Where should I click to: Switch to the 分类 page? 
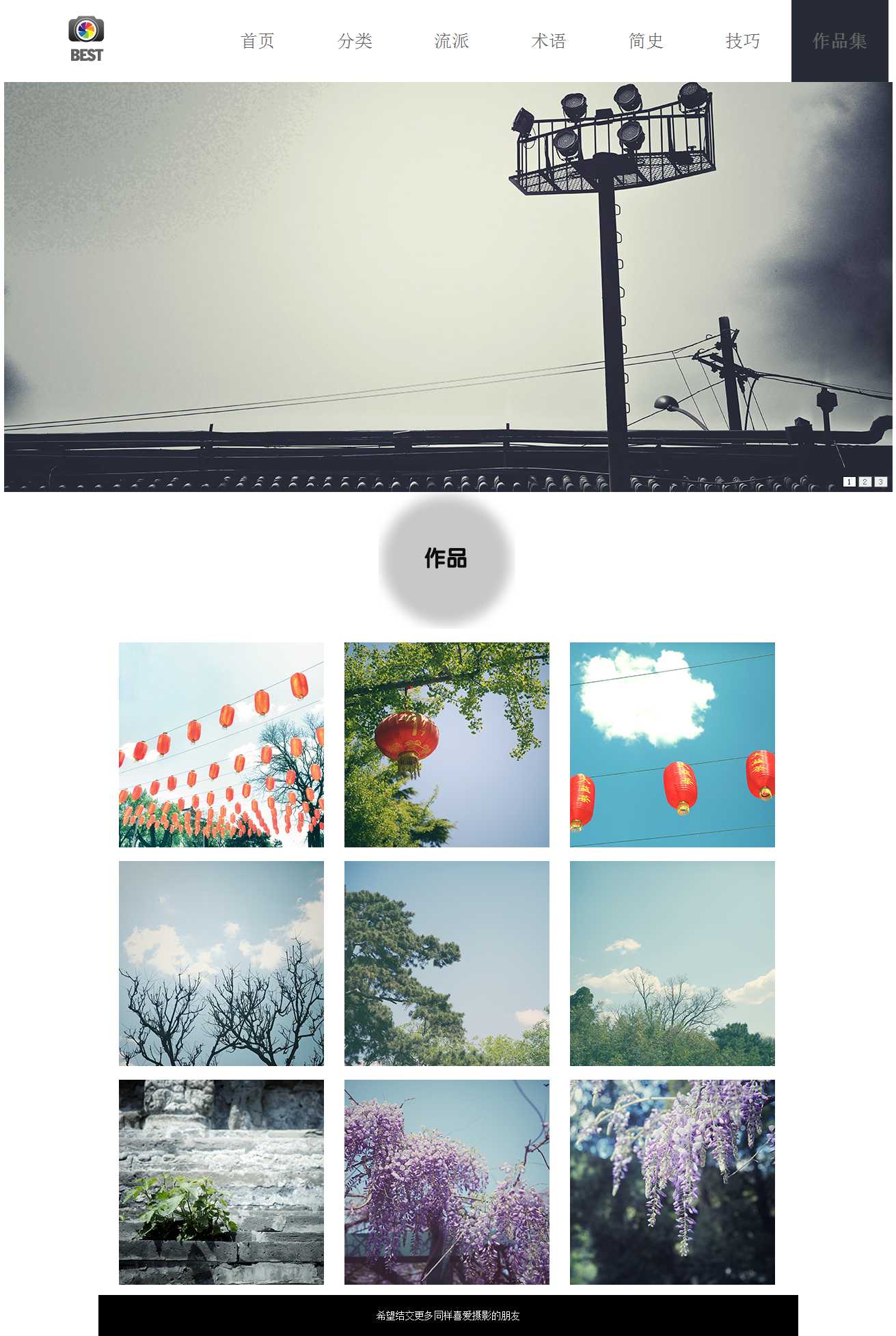coord(355,41)
